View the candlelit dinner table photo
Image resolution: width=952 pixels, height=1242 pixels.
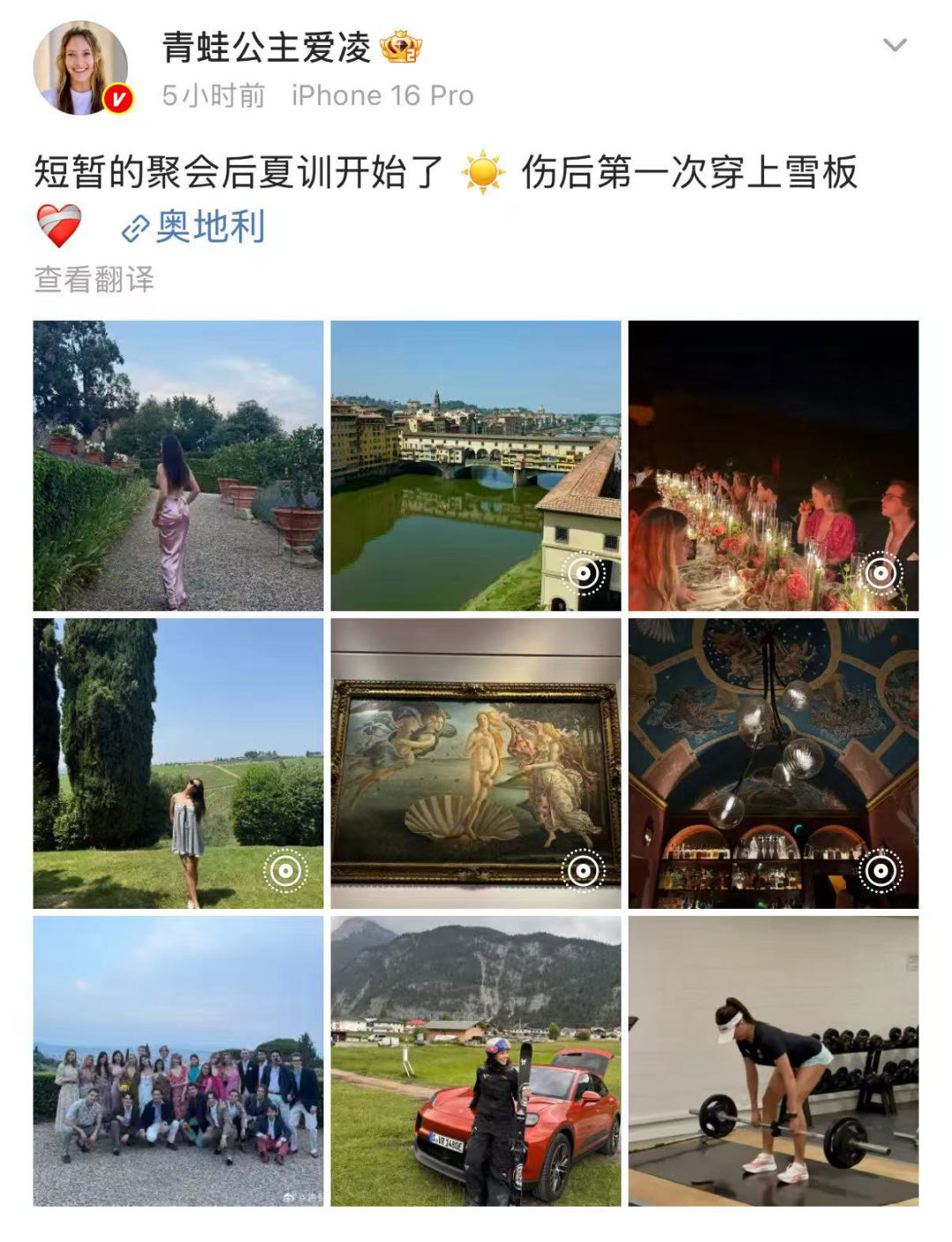point(773,465)
